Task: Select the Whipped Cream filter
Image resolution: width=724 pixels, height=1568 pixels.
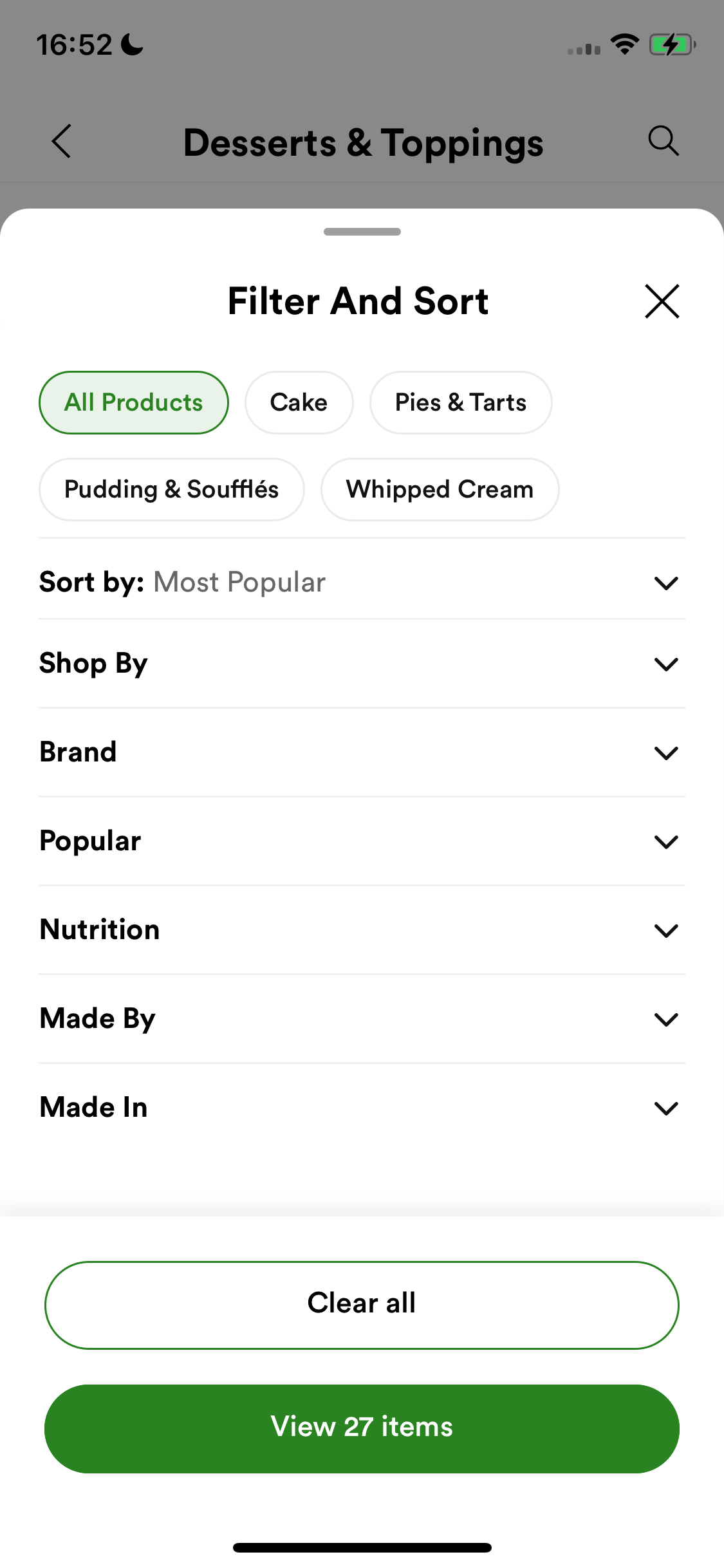Action: pos(440,489)
